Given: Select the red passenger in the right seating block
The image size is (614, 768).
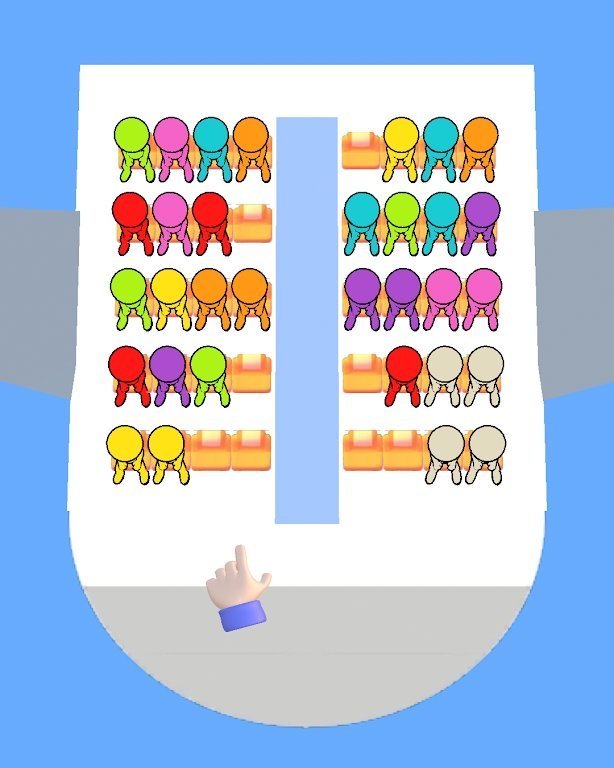Looking at the screenshot, I should [403, 370].
